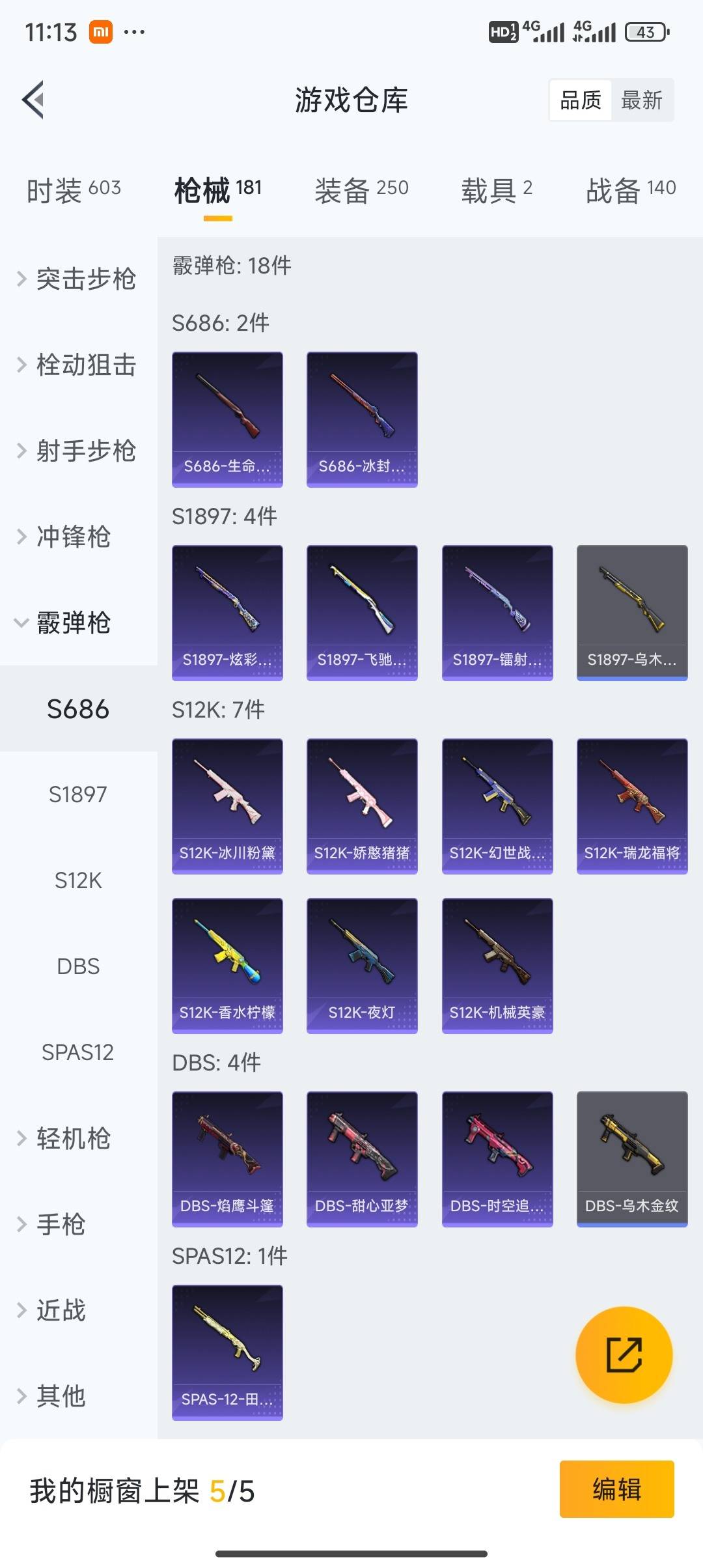This screenshot has height=1568, width=703.
Task: Open the S1897-乌木 skin tile
Action: tap(632, 612)
